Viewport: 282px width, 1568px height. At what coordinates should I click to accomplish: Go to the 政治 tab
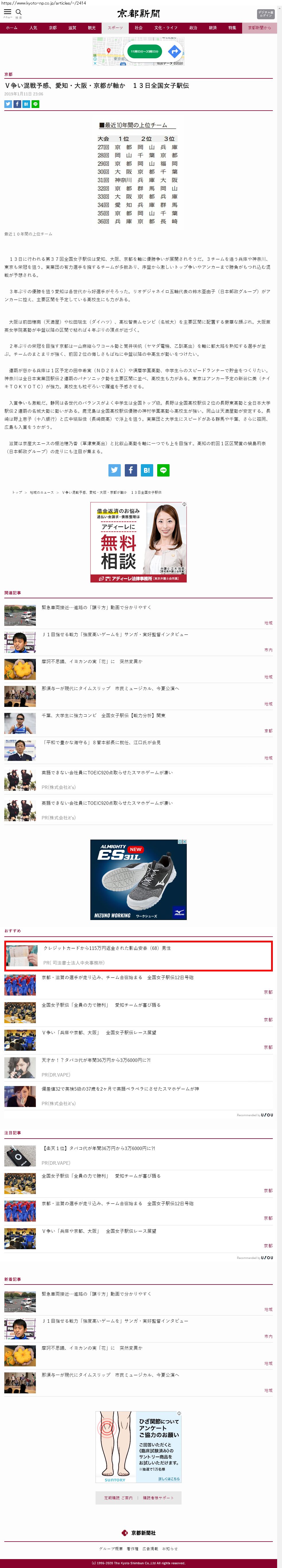[x=193, y=28]
